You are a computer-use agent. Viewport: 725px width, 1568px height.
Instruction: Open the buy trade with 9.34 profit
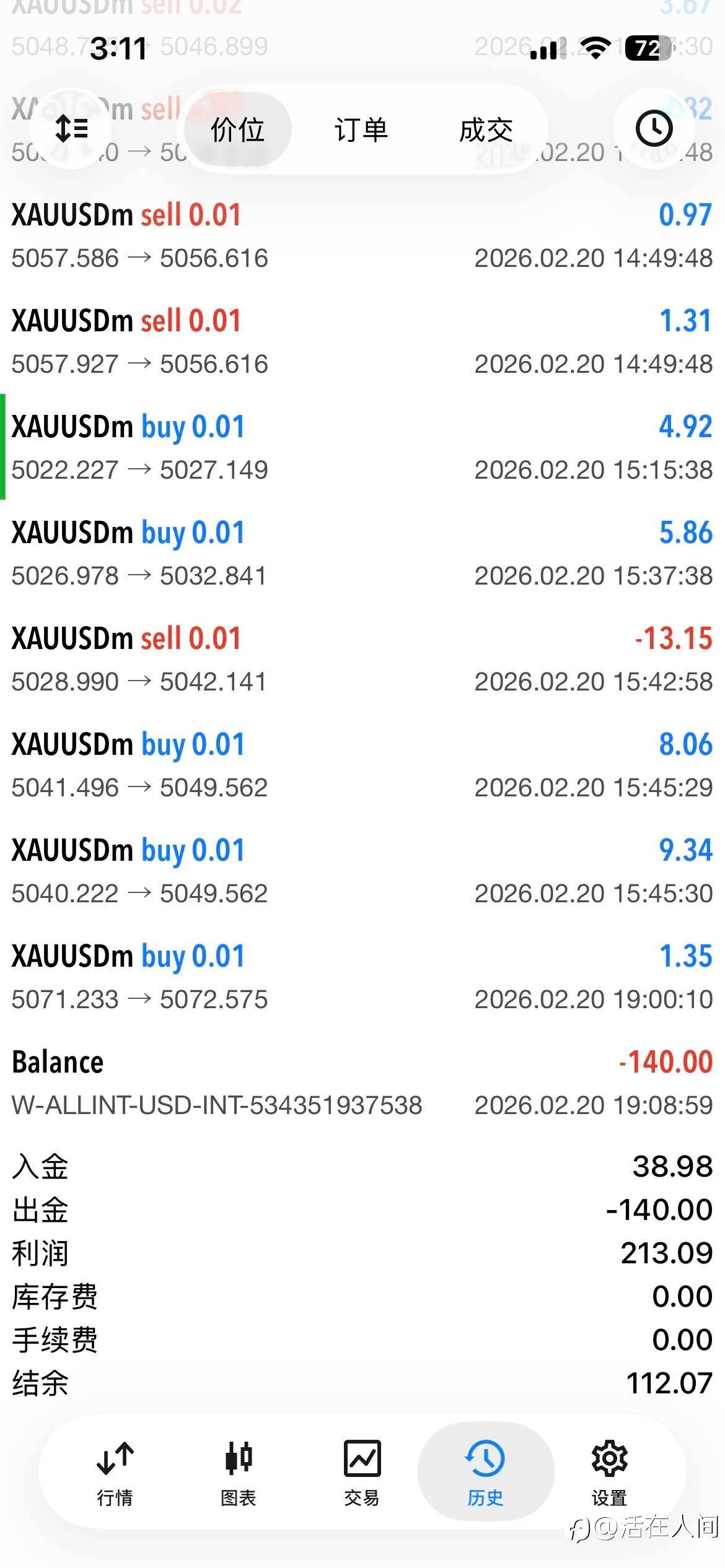[x=362, y=871]
